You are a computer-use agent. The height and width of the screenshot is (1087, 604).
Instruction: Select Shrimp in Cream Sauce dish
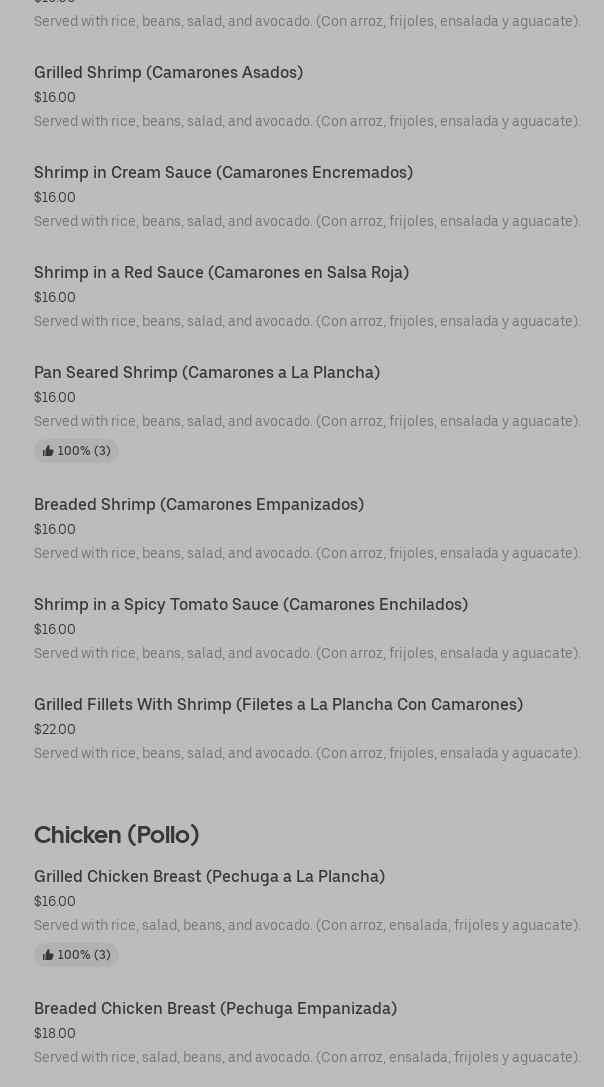pos(223,173)
